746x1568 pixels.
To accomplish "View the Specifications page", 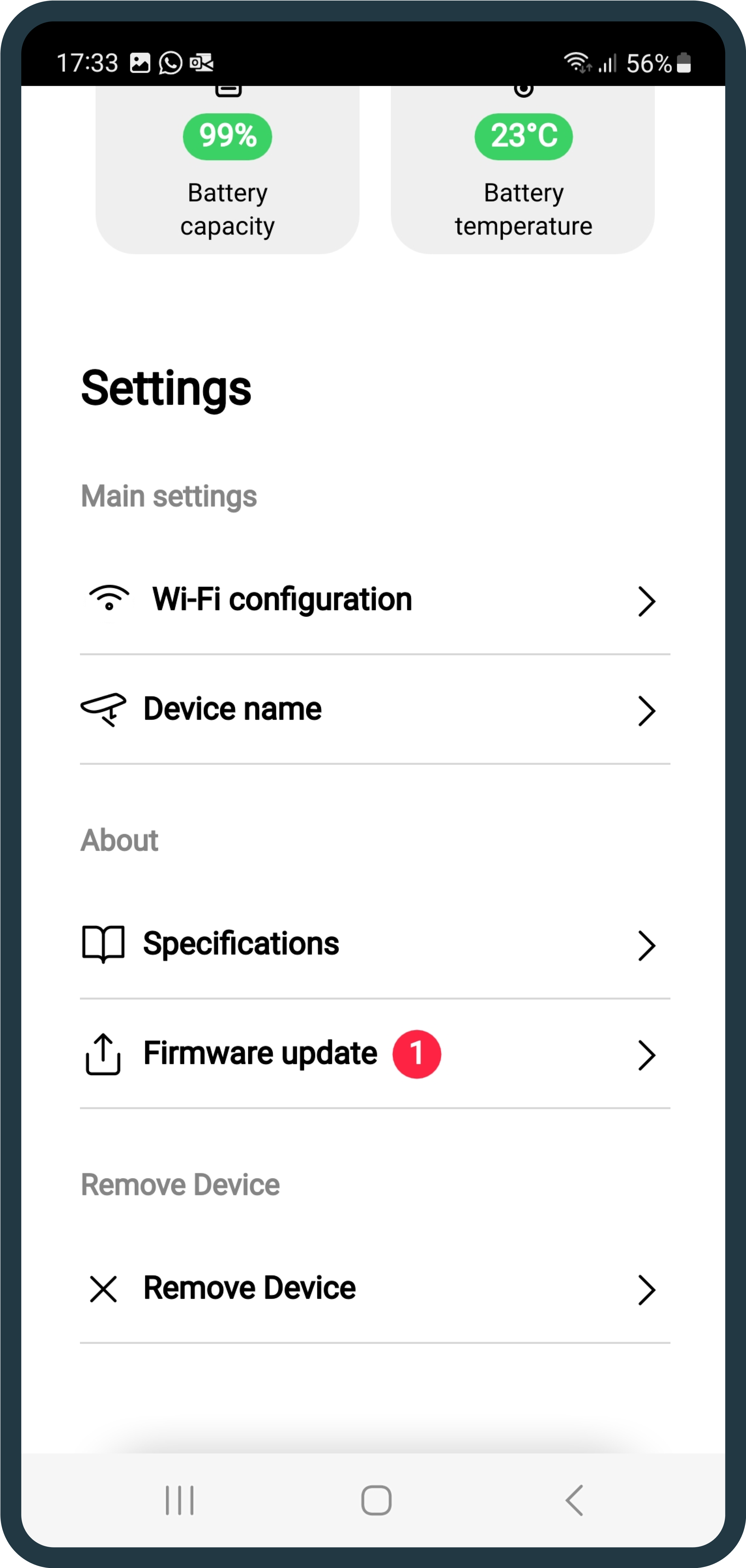I will (x=375, y=944).
